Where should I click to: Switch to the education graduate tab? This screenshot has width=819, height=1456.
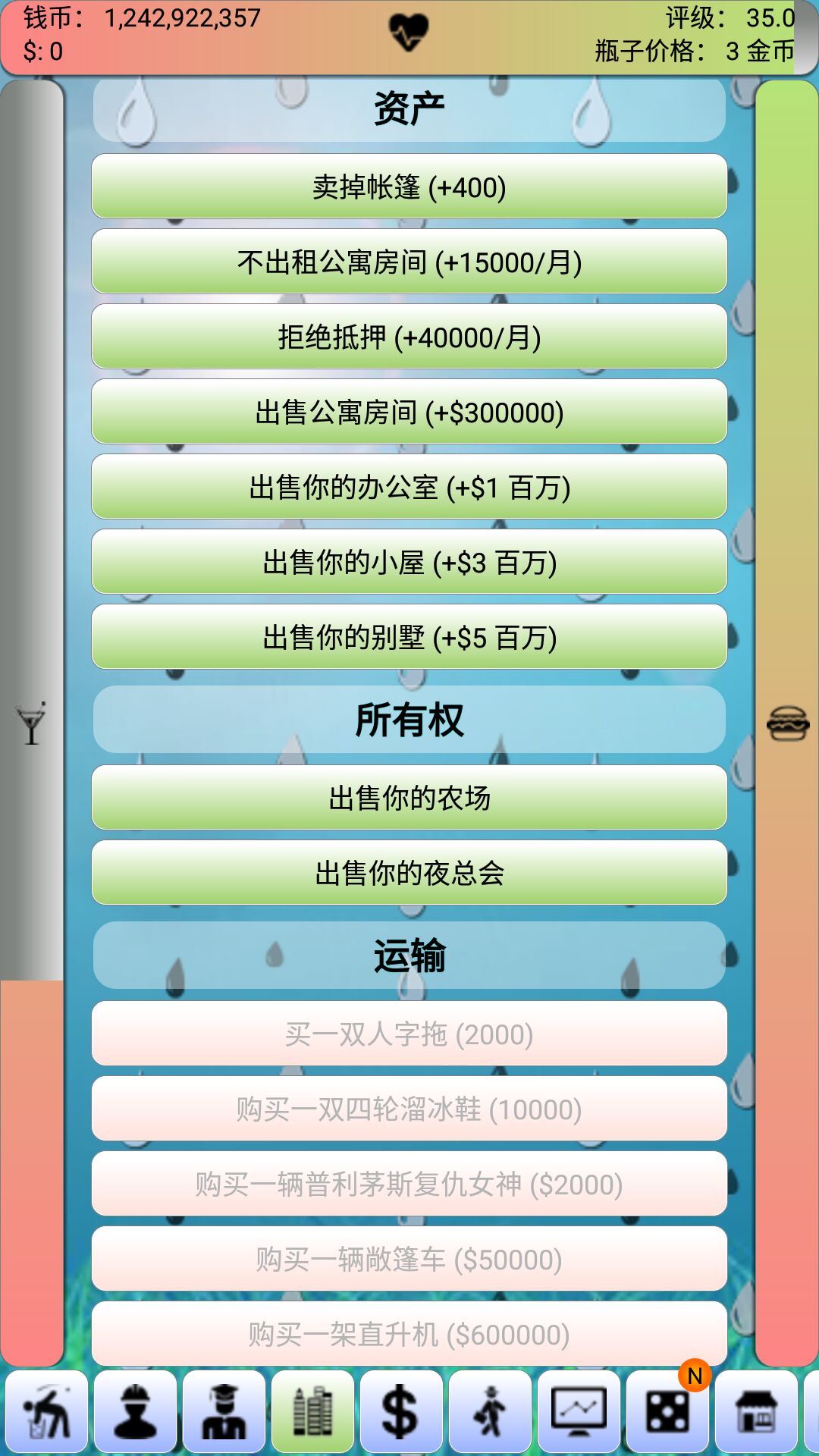click(224, 1412)
